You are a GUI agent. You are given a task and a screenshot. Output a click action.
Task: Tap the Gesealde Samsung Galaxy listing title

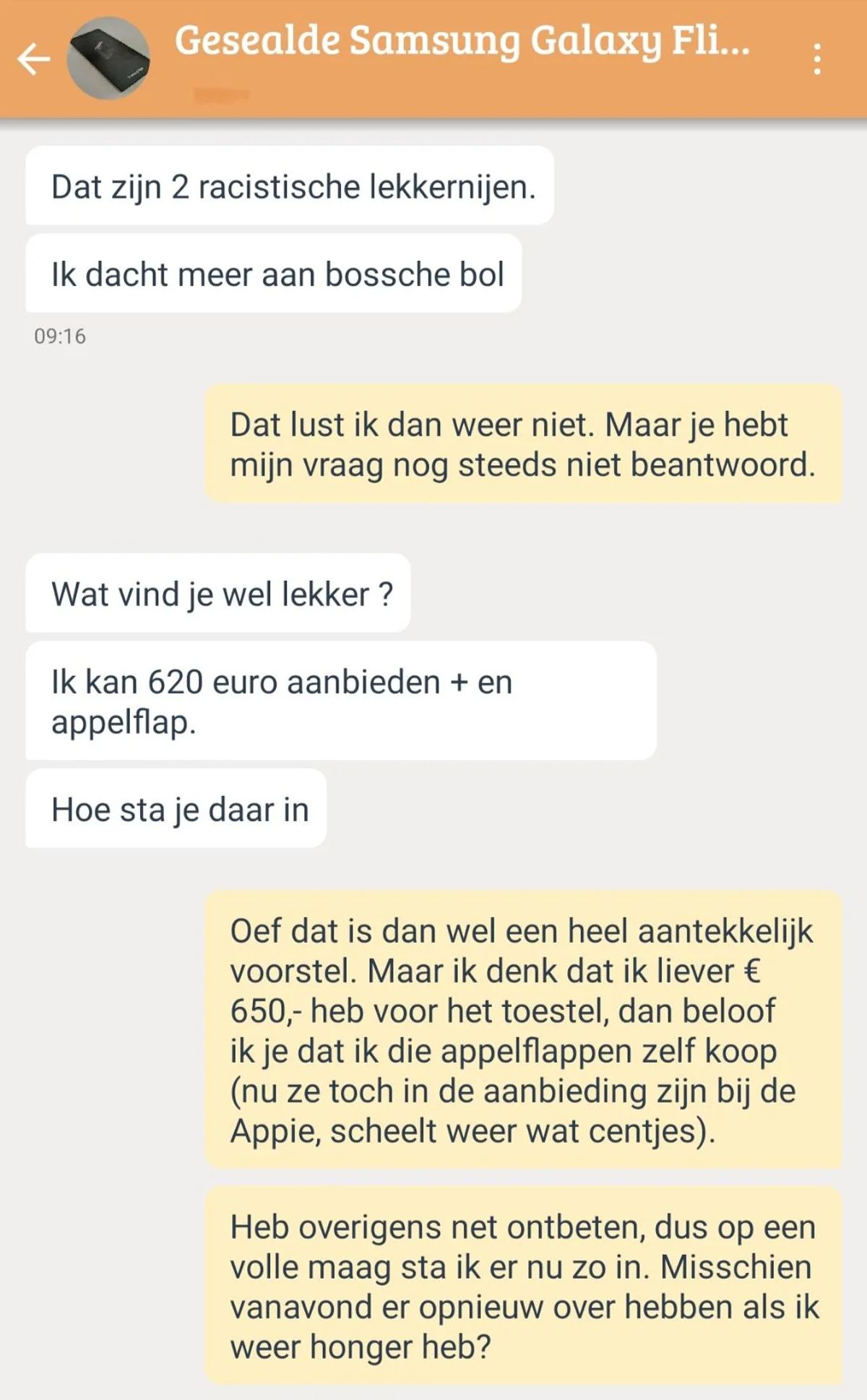(462, 41)
